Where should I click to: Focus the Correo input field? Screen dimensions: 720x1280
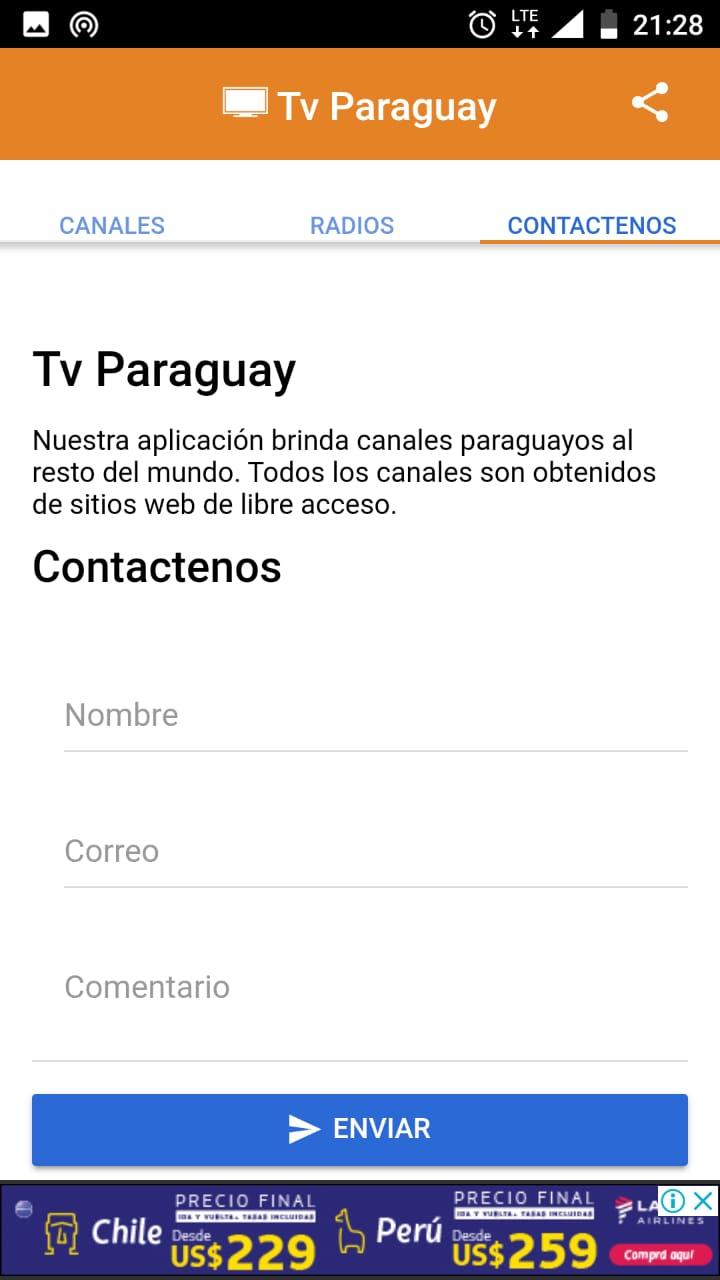[x=376, y=851]
